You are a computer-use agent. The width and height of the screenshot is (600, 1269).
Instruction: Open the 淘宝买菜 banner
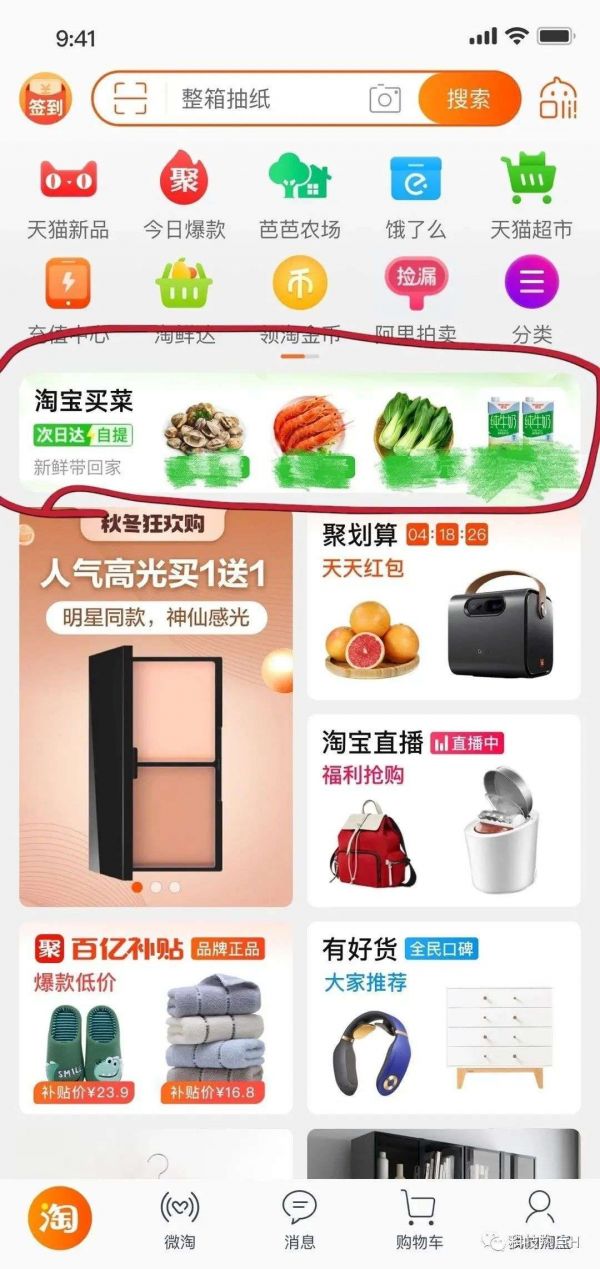[x=300, y=437]
